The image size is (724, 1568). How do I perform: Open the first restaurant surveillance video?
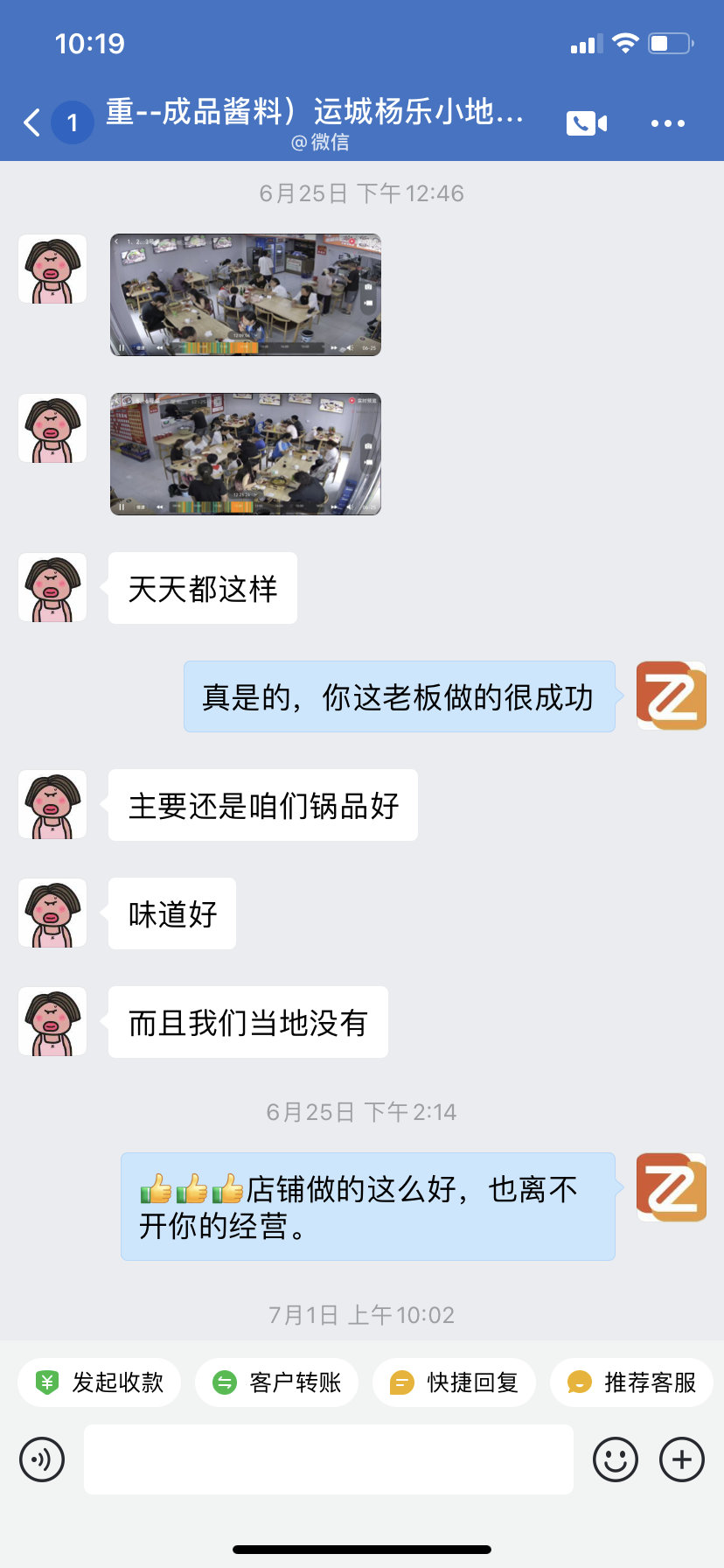(x=246, y=295)
